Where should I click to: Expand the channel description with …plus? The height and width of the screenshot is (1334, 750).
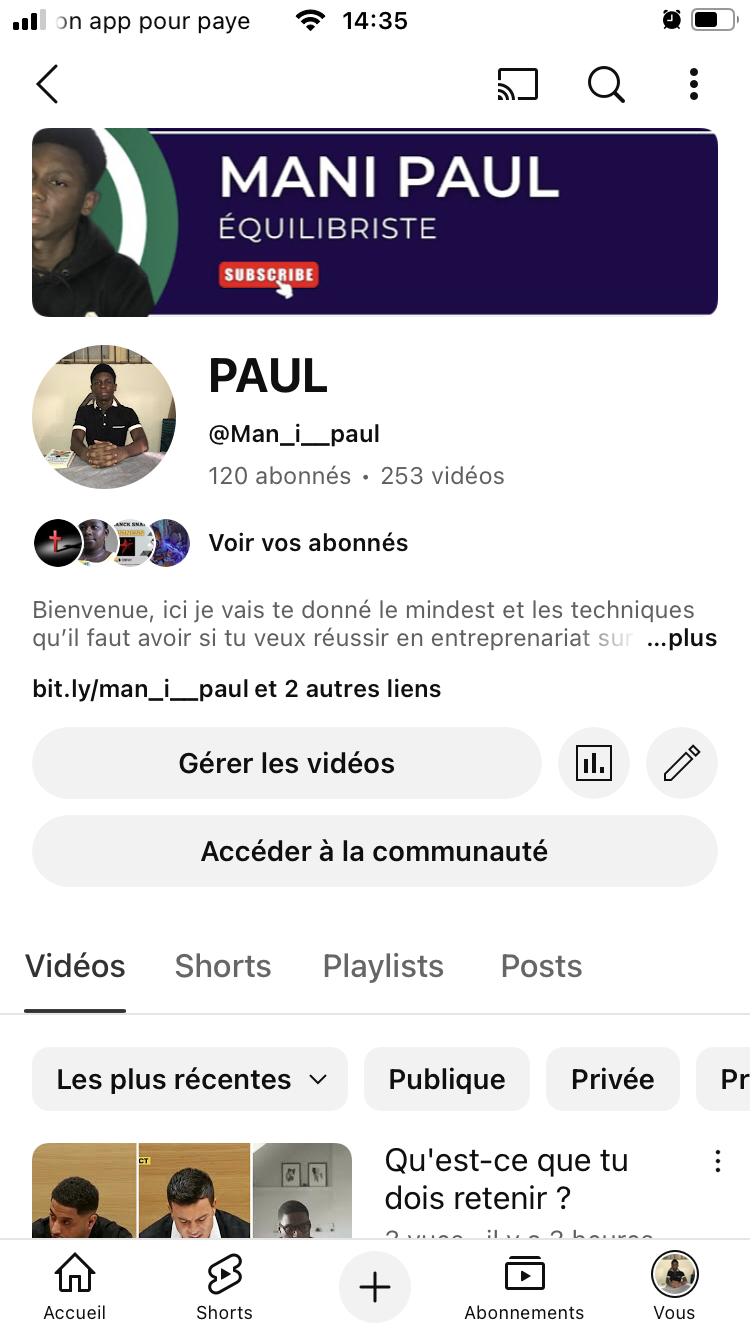click(x=682, y=639)
